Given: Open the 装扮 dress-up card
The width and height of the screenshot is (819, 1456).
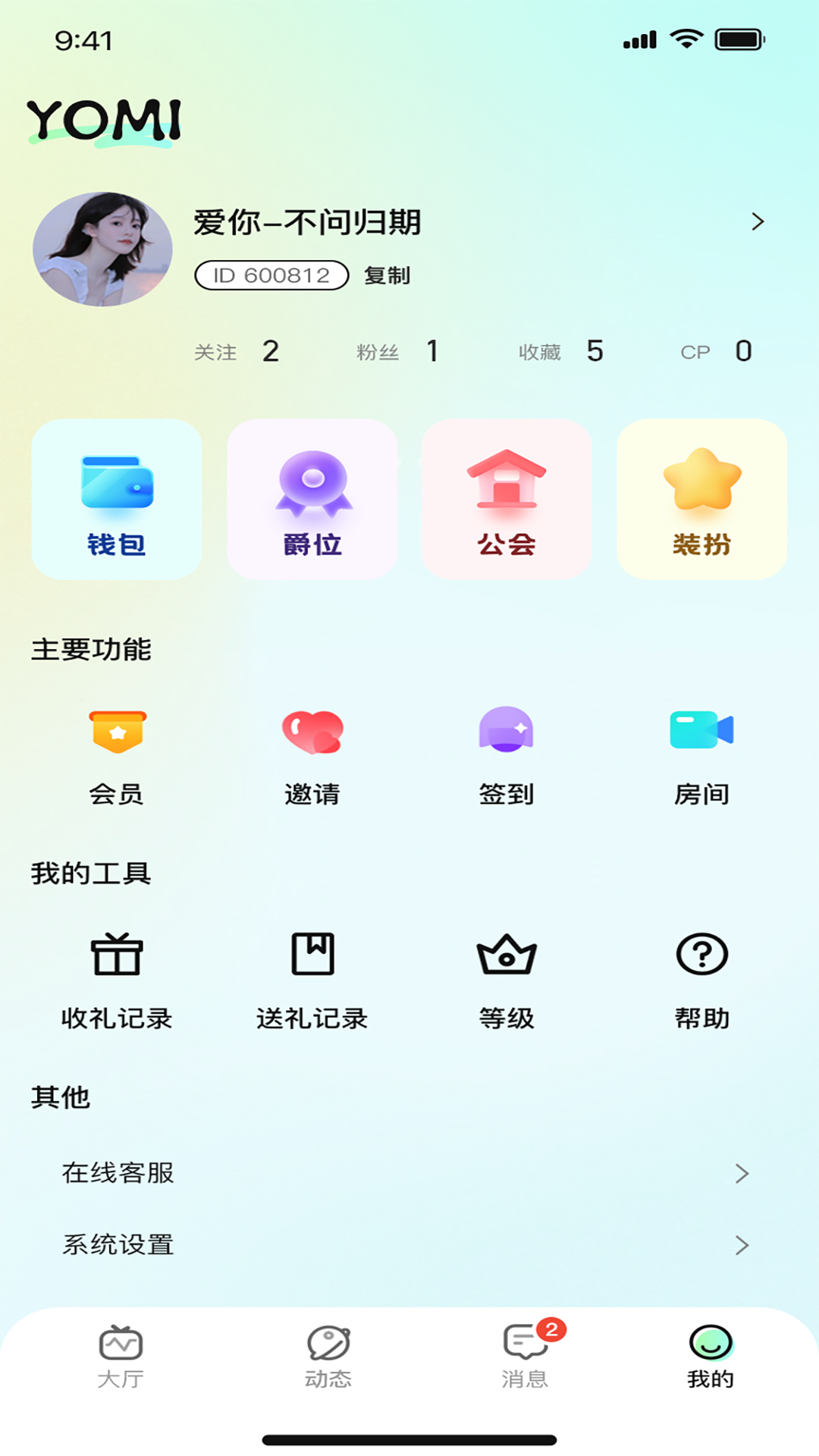Looking at the screenshot, I should coord(701,499).
